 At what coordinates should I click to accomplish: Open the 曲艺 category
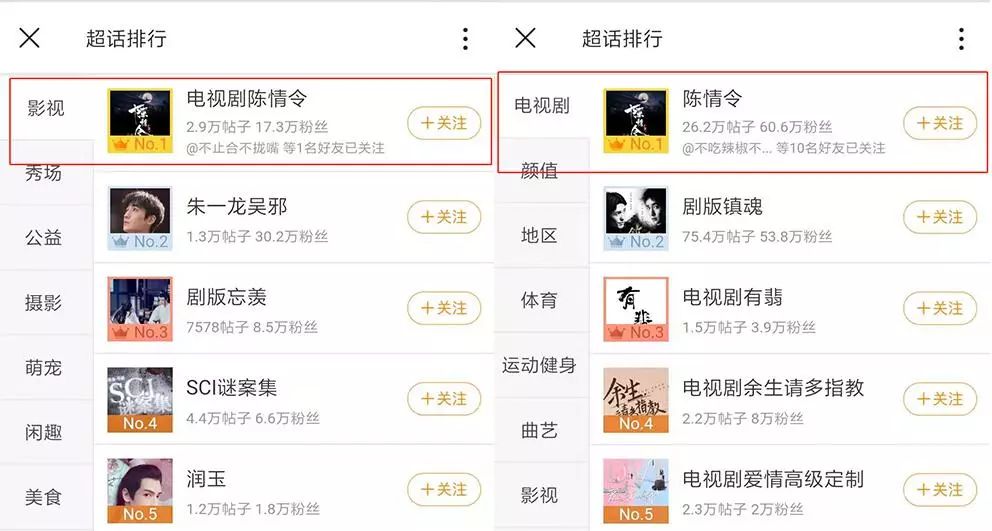coord(540,431)
